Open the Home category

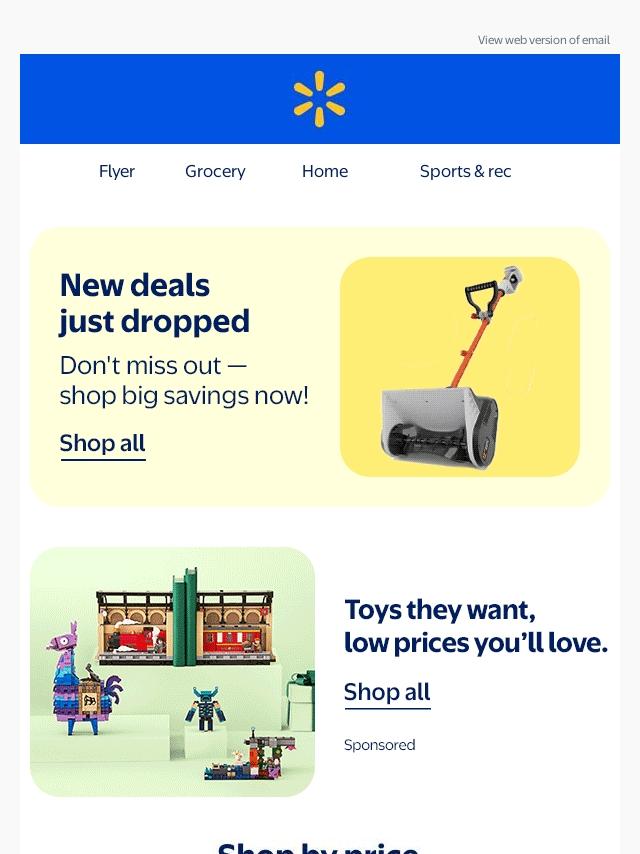(x=325, y=171)
